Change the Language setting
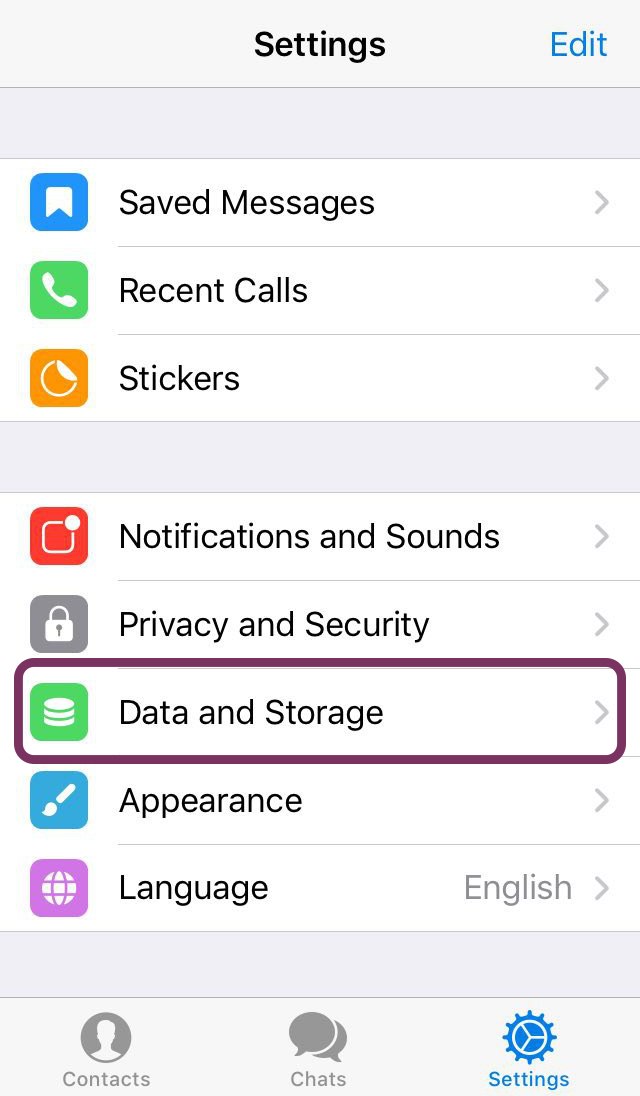This screenshot has width=640, height=1096. click(x=320, y=888)
